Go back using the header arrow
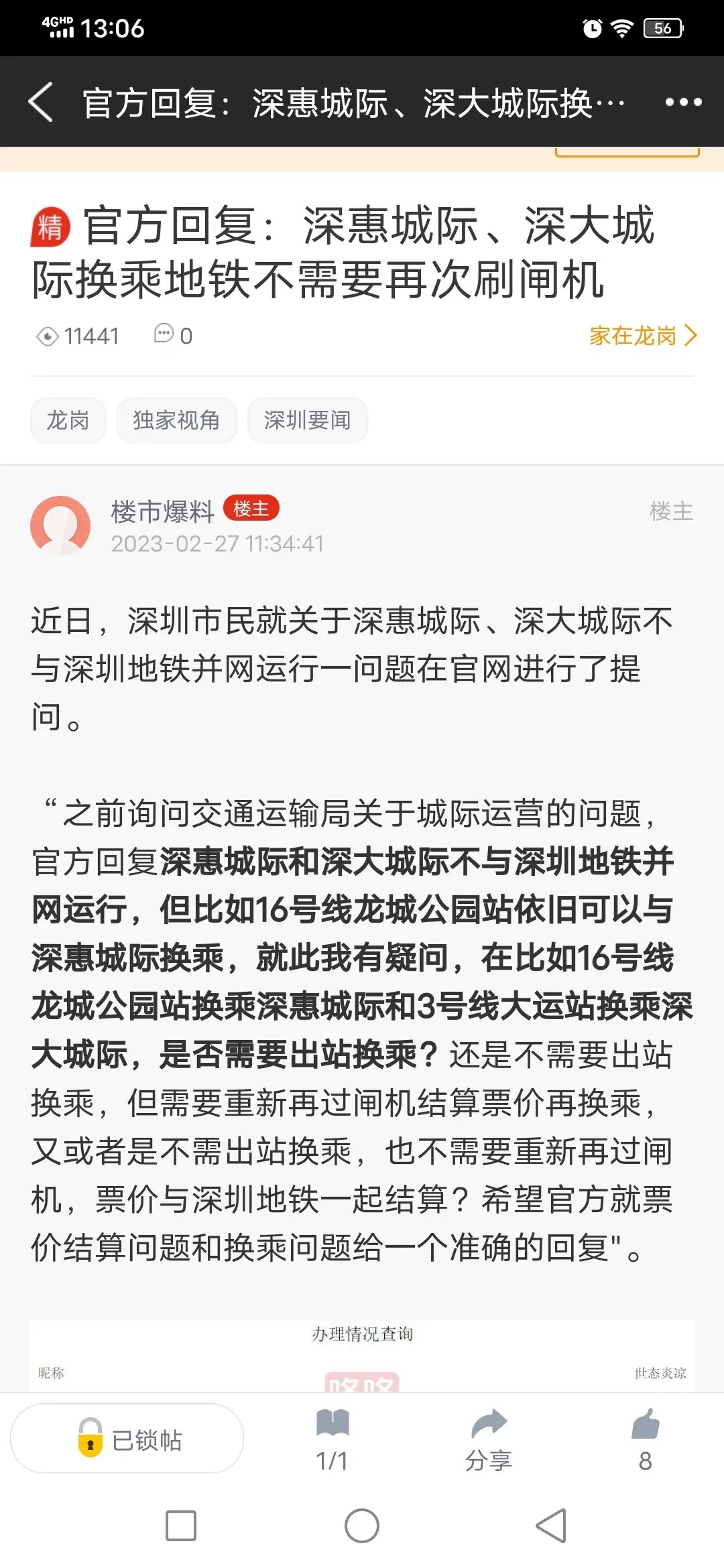 point(42,103)
